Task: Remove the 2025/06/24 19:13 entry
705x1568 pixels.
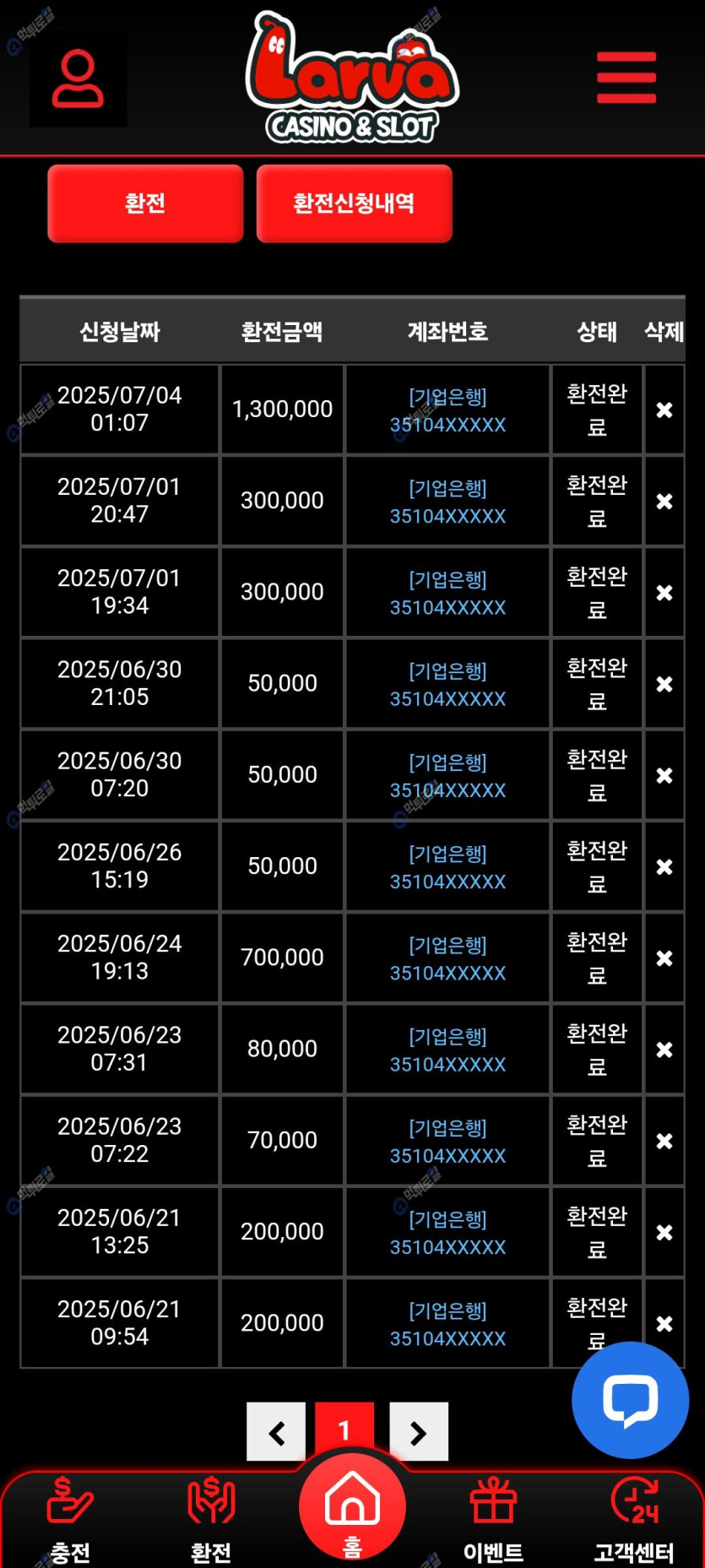Action: coord(664,958)
